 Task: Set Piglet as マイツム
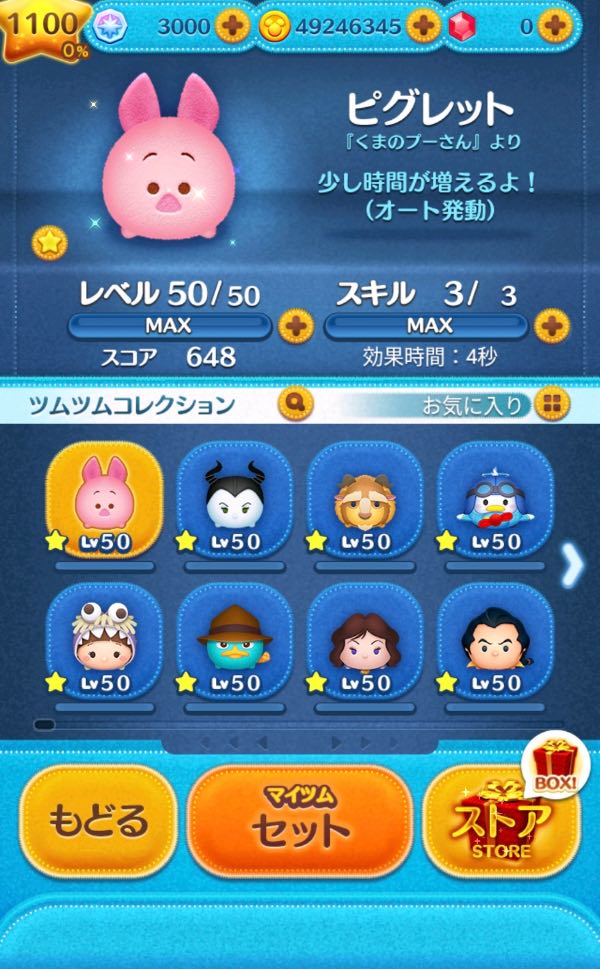[299, 822]
